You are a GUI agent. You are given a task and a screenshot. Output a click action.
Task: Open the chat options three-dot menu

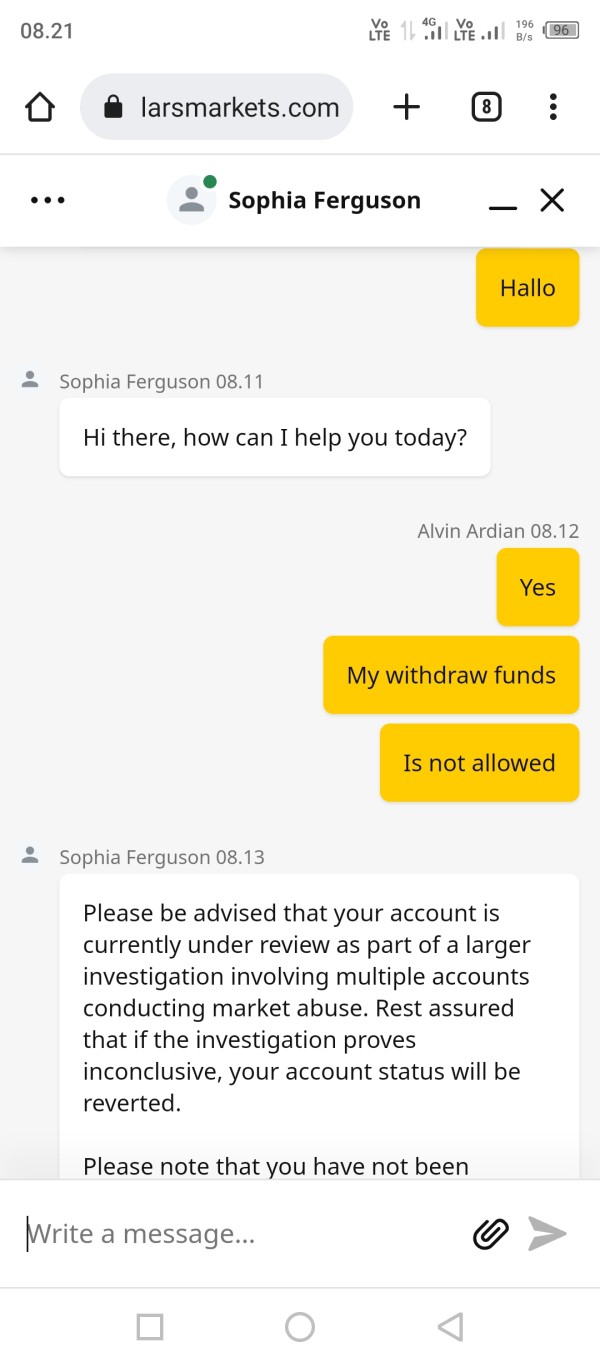click(48, 200)
